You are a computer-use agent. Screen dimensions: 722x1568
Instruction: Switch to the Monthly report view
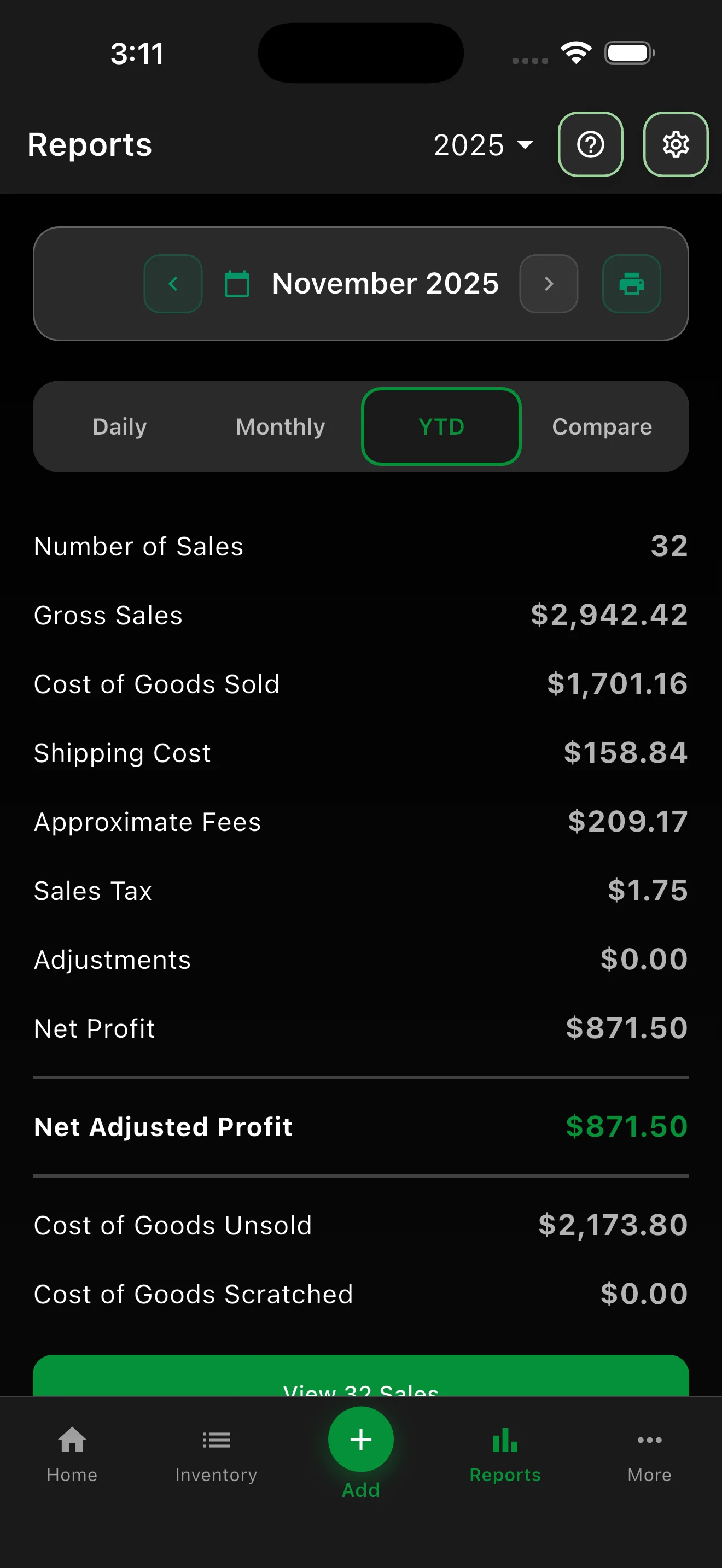(x=280, y=426)
